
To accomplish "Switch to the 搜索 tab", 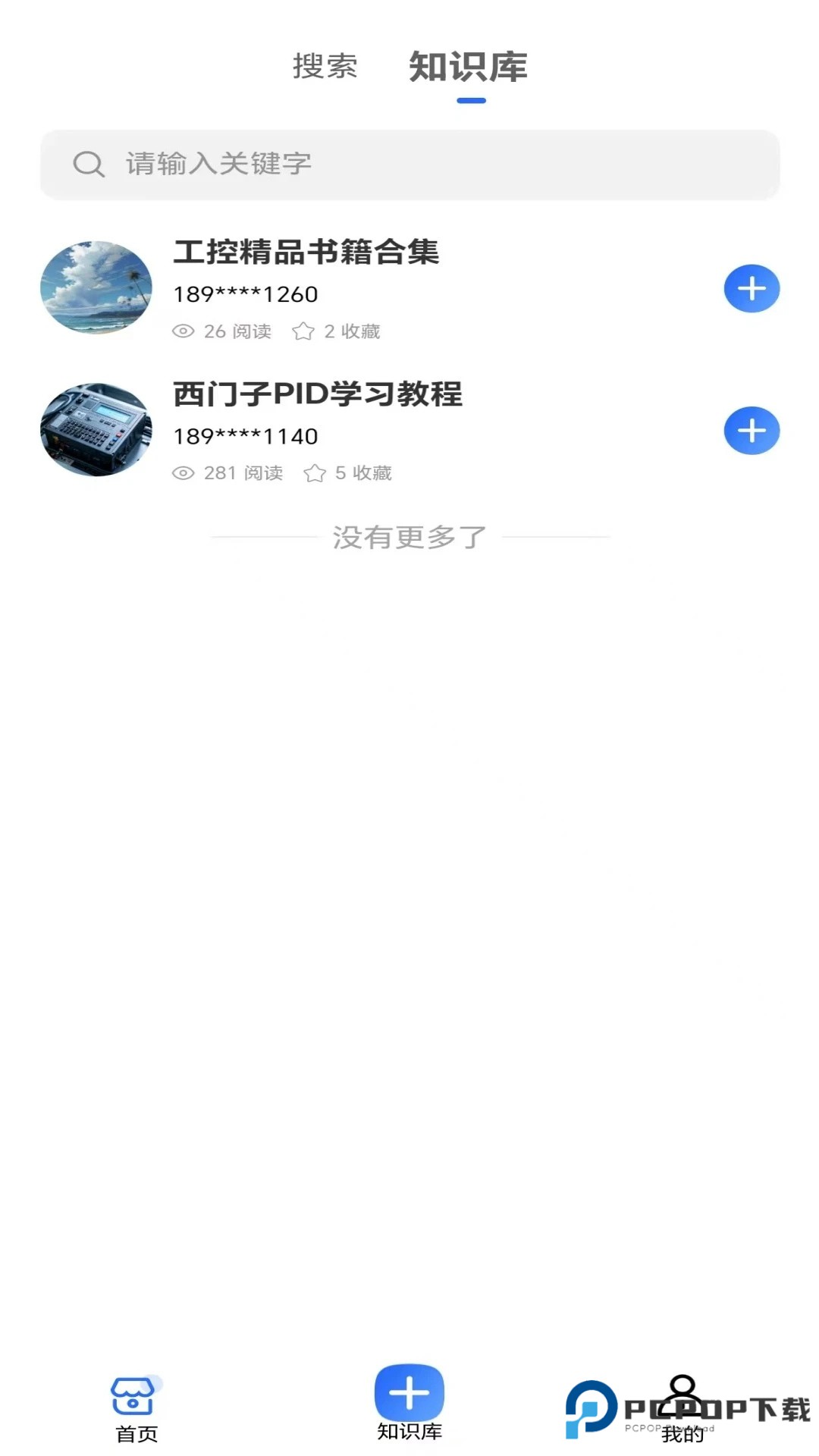I will pos(325,68).
